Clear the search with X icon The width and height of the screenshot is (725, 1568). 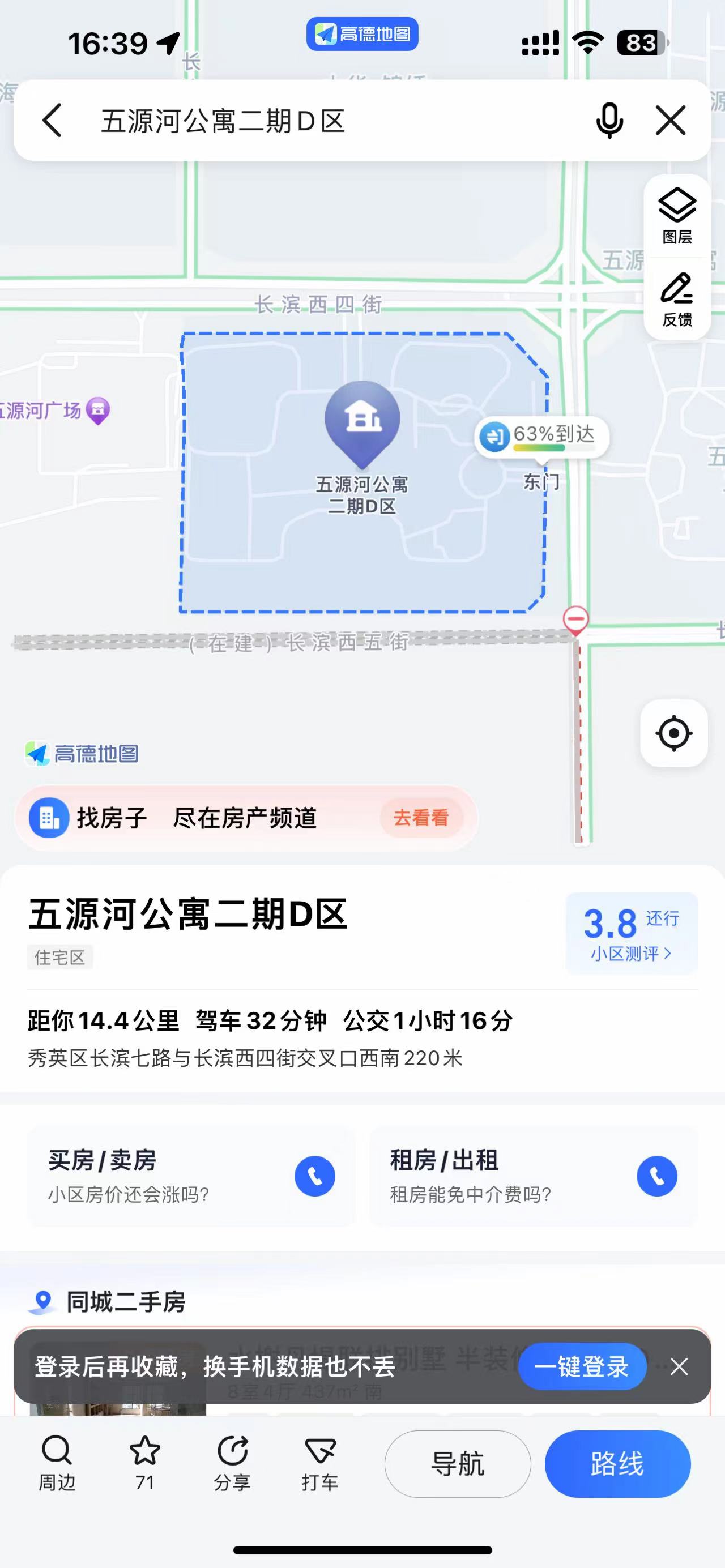click(x=671, y=120)
